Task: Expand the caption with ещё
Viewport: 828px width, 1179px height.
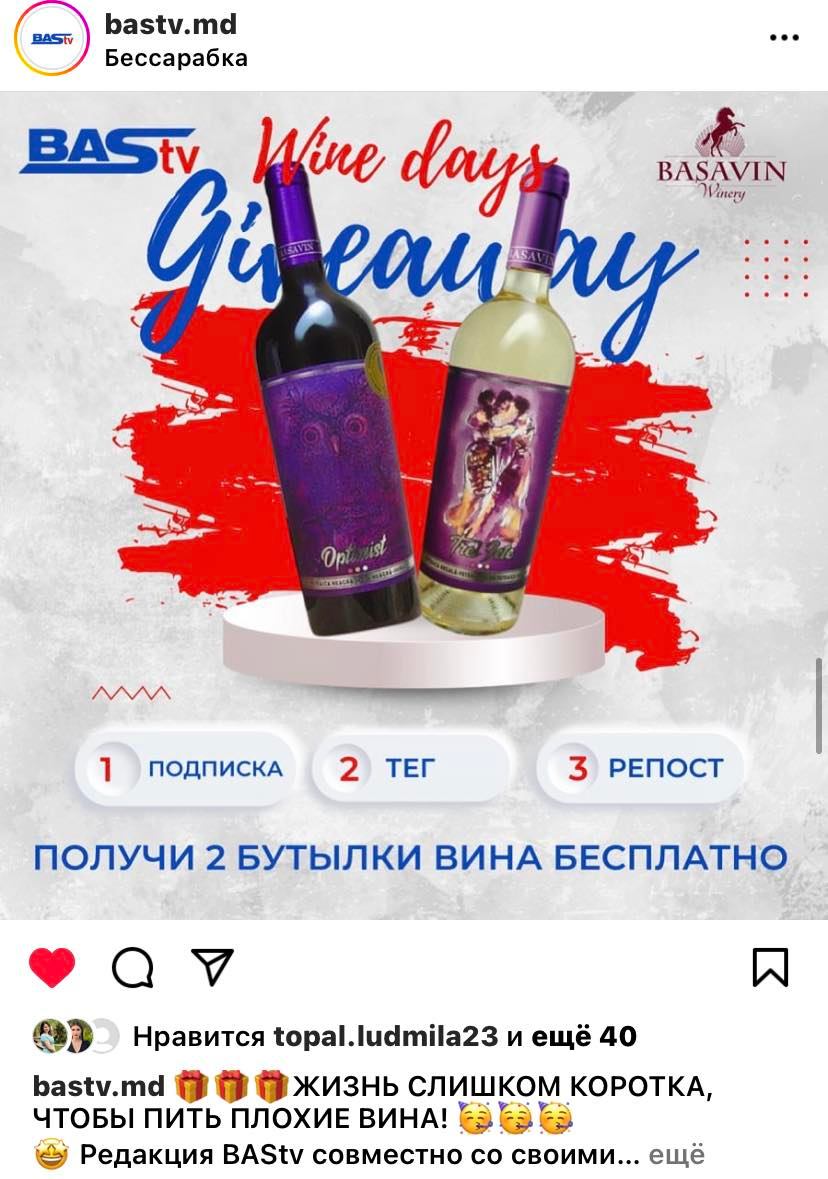Action: 676,1155
